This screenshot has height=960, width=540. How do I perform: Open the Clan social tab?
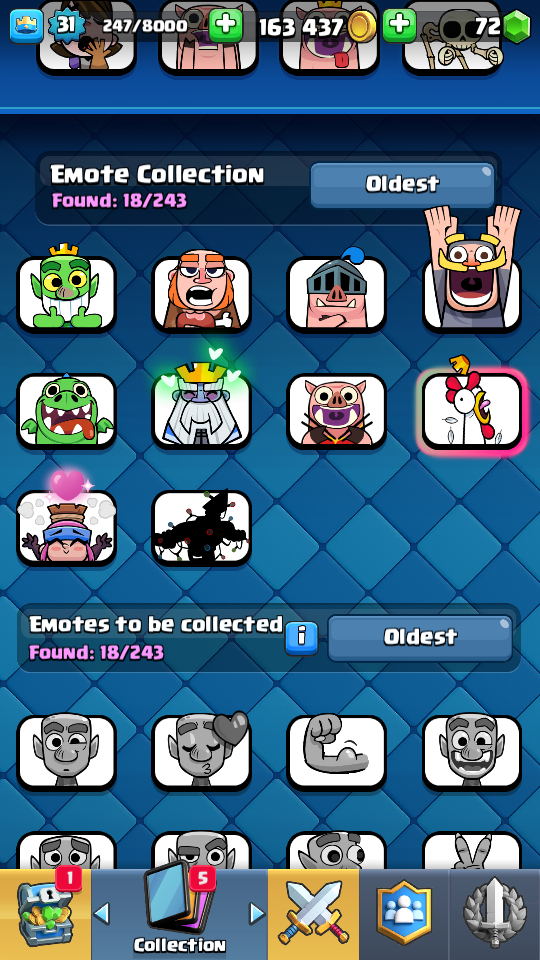(x=404, y=914)
